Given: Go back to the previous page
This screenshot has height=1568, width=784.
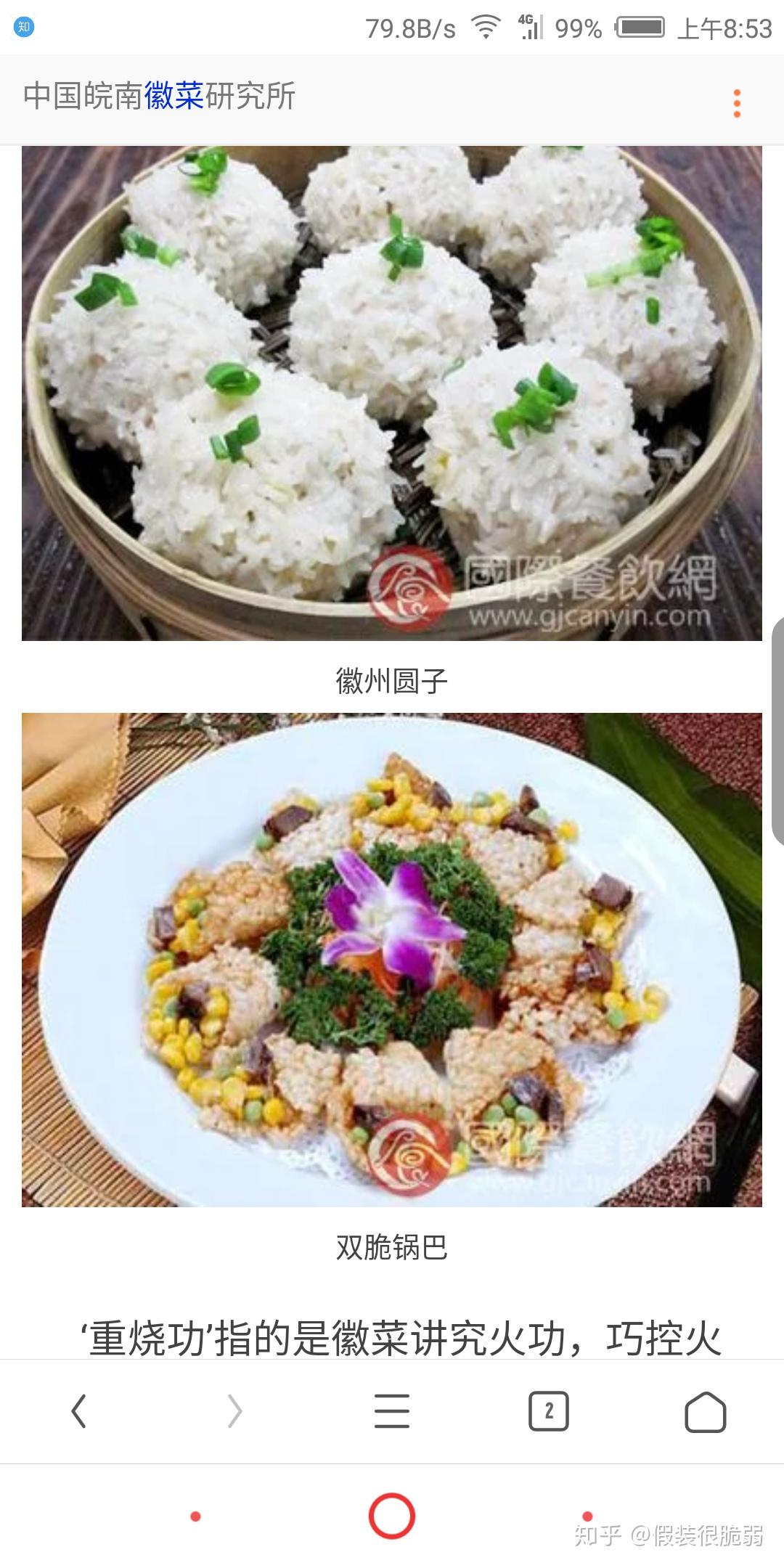Looking at the screenshot, I should pos(78,1411).
